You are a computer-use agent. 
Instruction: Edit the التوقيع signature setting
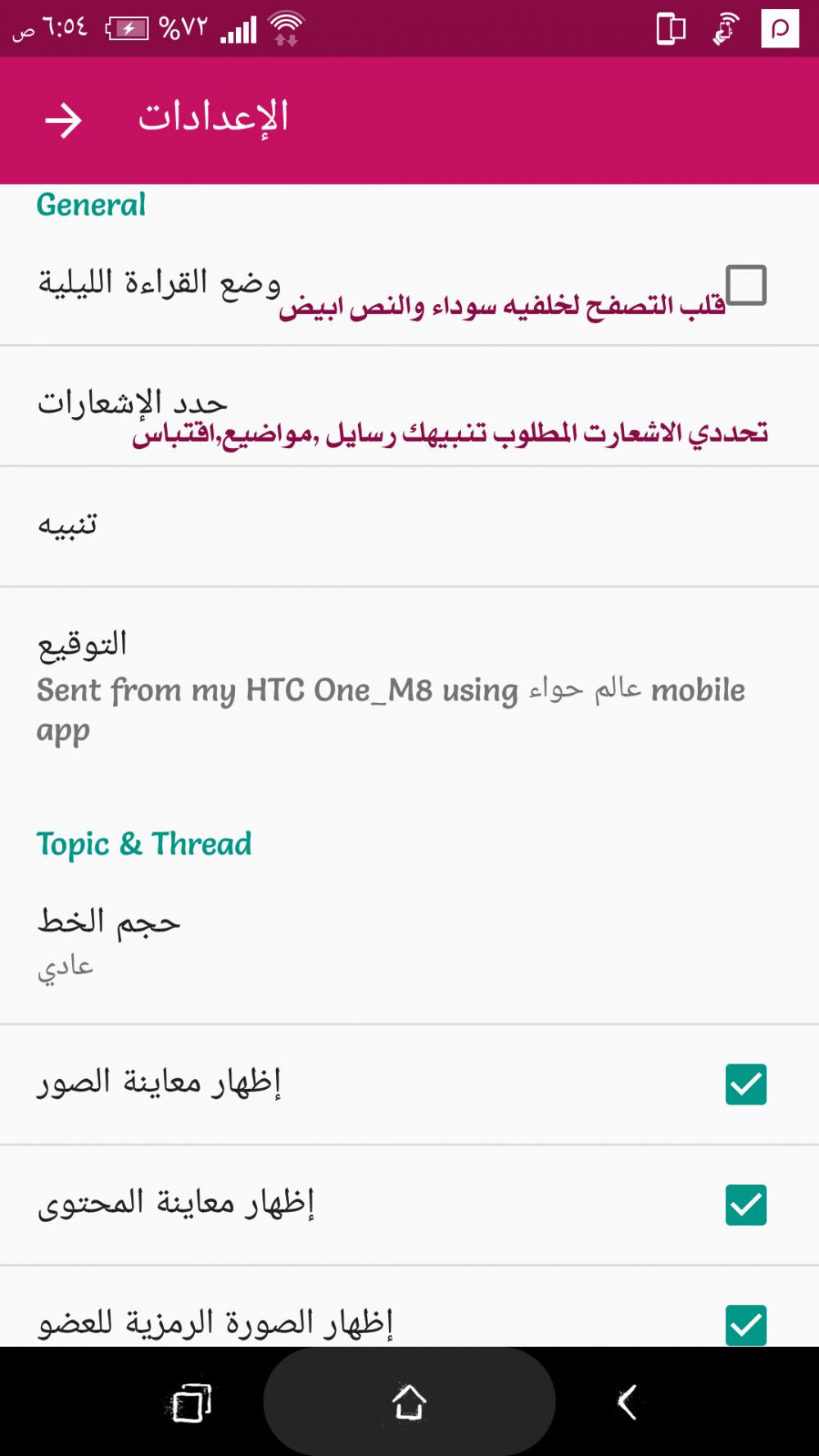tap(409, 685)
